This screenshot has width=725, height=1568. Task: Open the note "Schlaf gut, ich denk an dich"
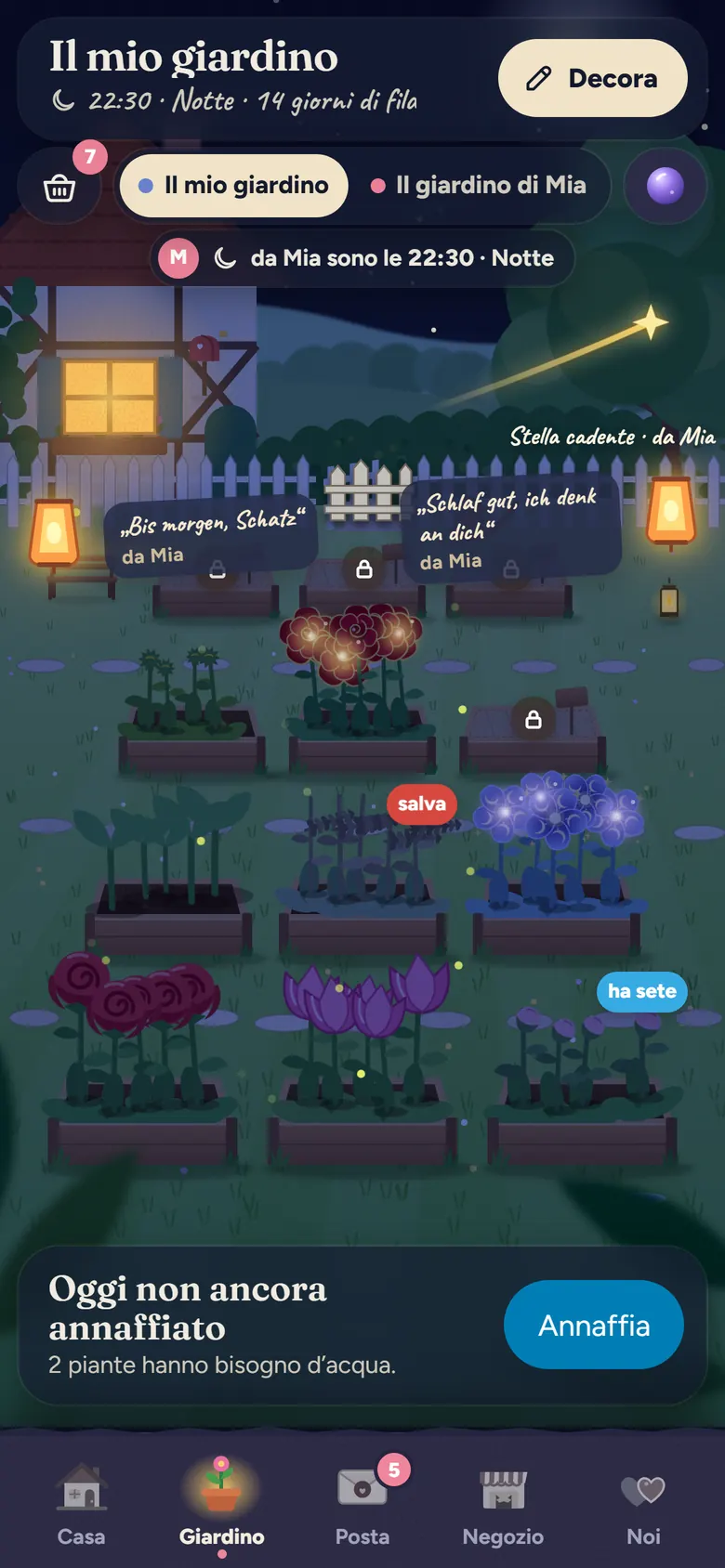(x=512, y=528)
